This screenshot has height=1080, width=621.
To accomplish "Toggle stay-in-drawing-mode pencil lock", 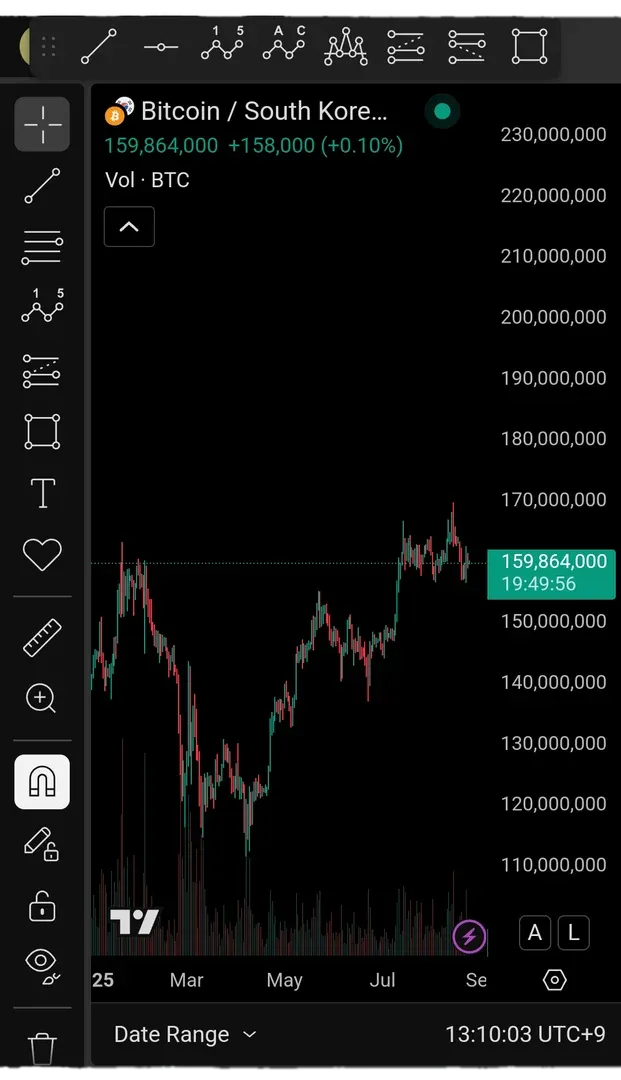I will tap(42, 844).
